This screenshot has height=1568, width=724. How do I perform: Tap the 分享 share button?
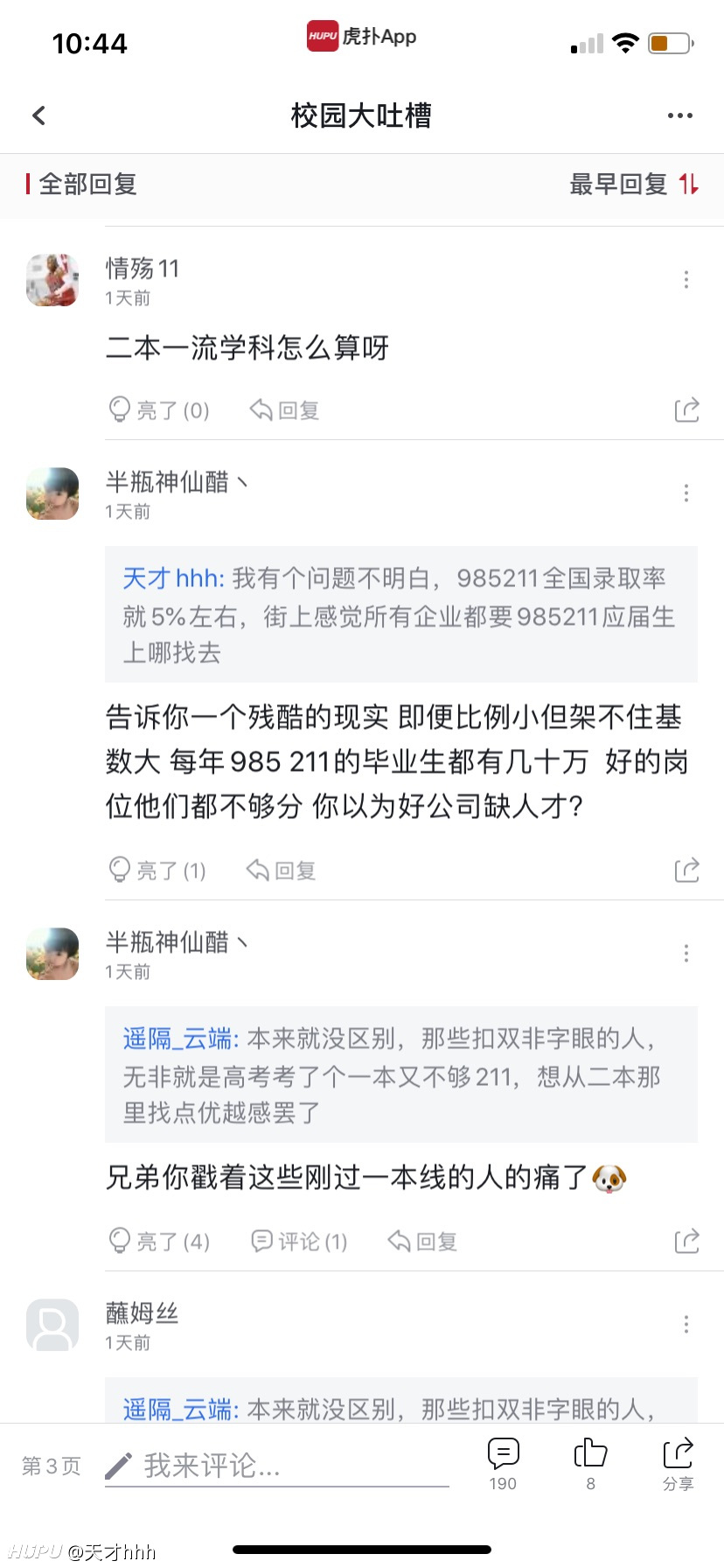678,1464
